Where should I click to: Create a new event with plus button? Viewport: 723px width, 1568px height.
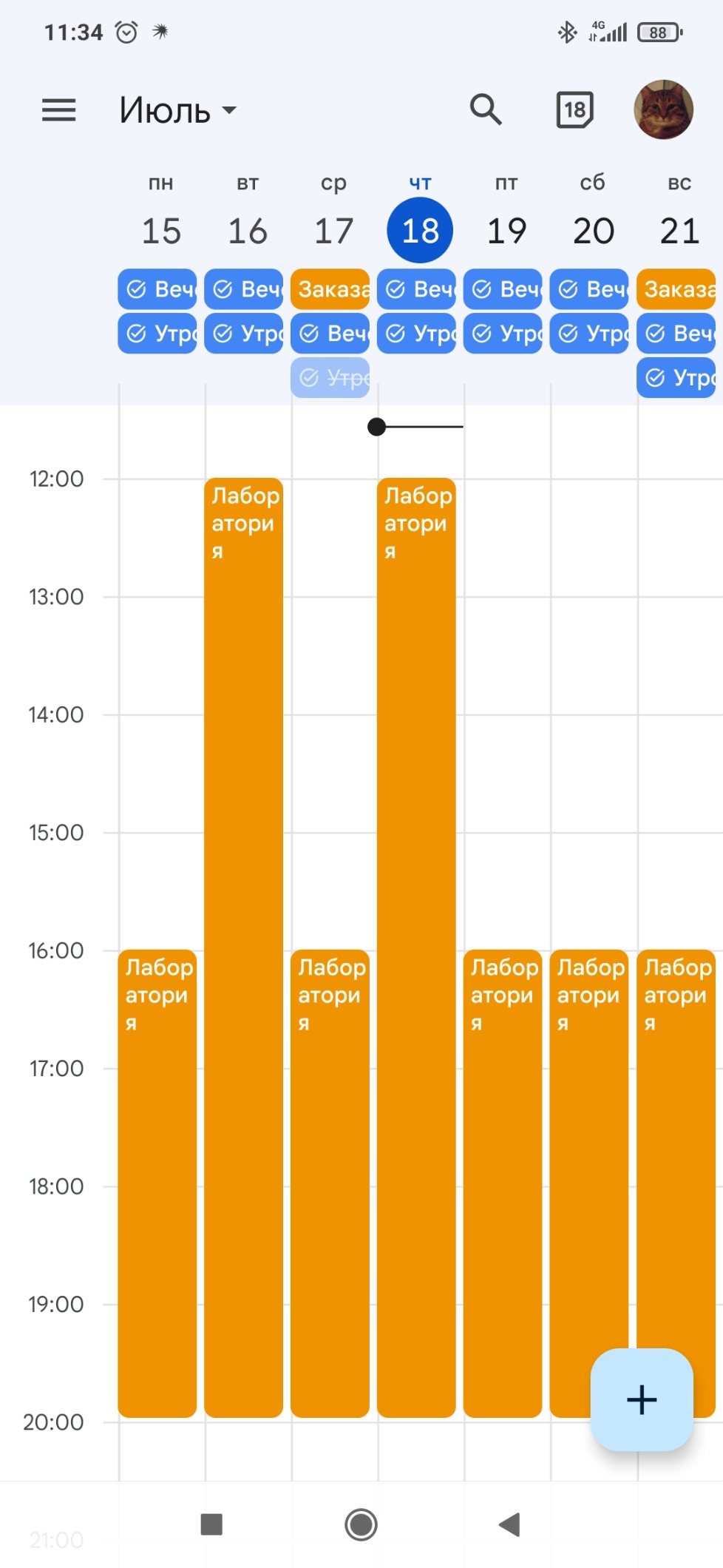coord(641,1399)
